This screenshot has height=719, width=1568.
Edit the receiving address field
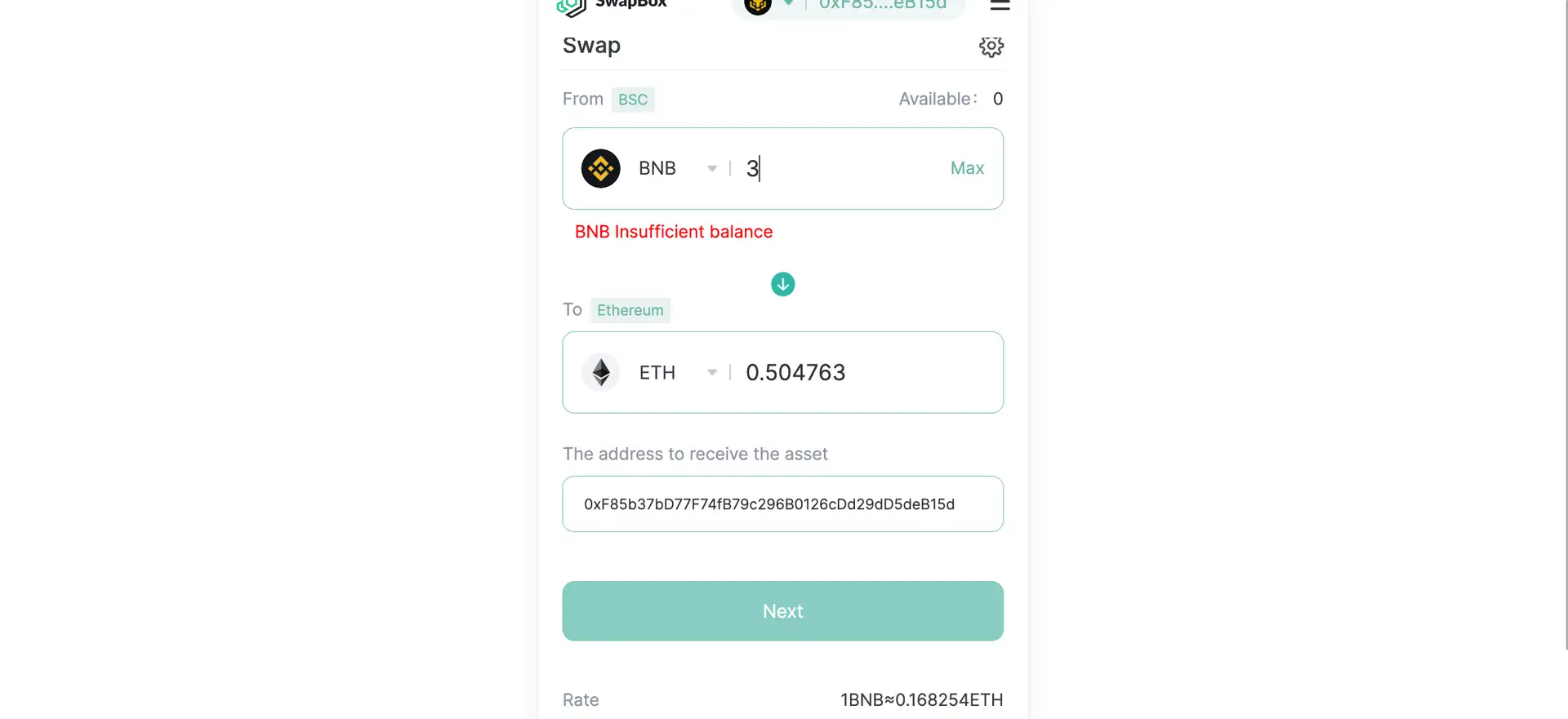782,504
